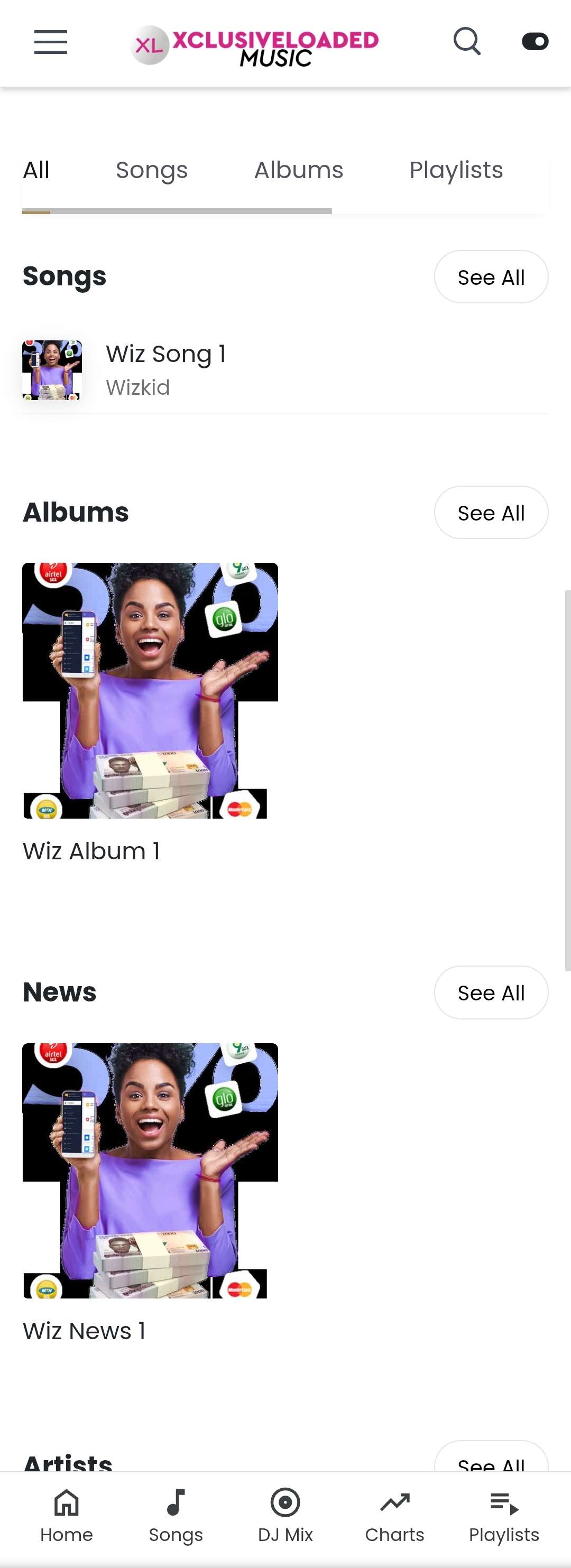Screen dimensions: 571x1568
Task: See all results under Albums
Action: [x=491, y=513]
